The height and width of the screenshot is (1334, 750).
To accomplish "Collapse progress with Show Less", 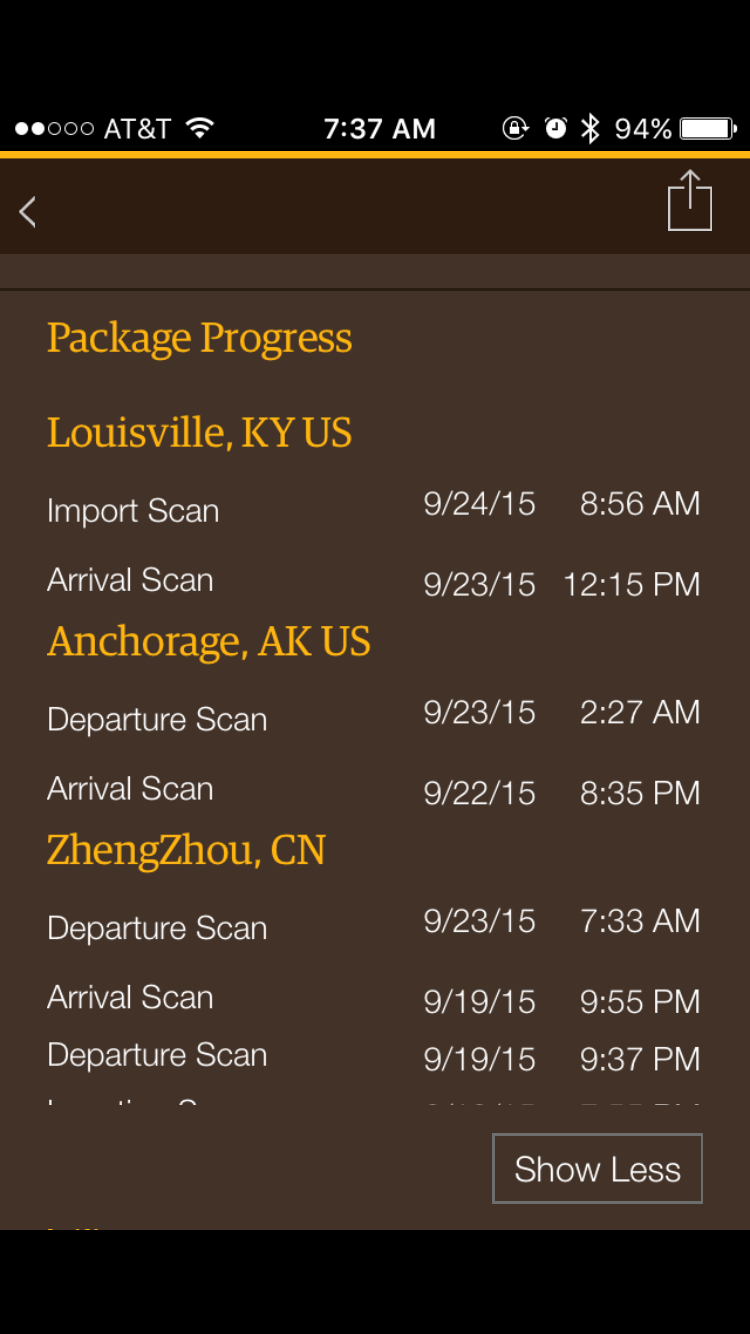I will pos(597,1168).
